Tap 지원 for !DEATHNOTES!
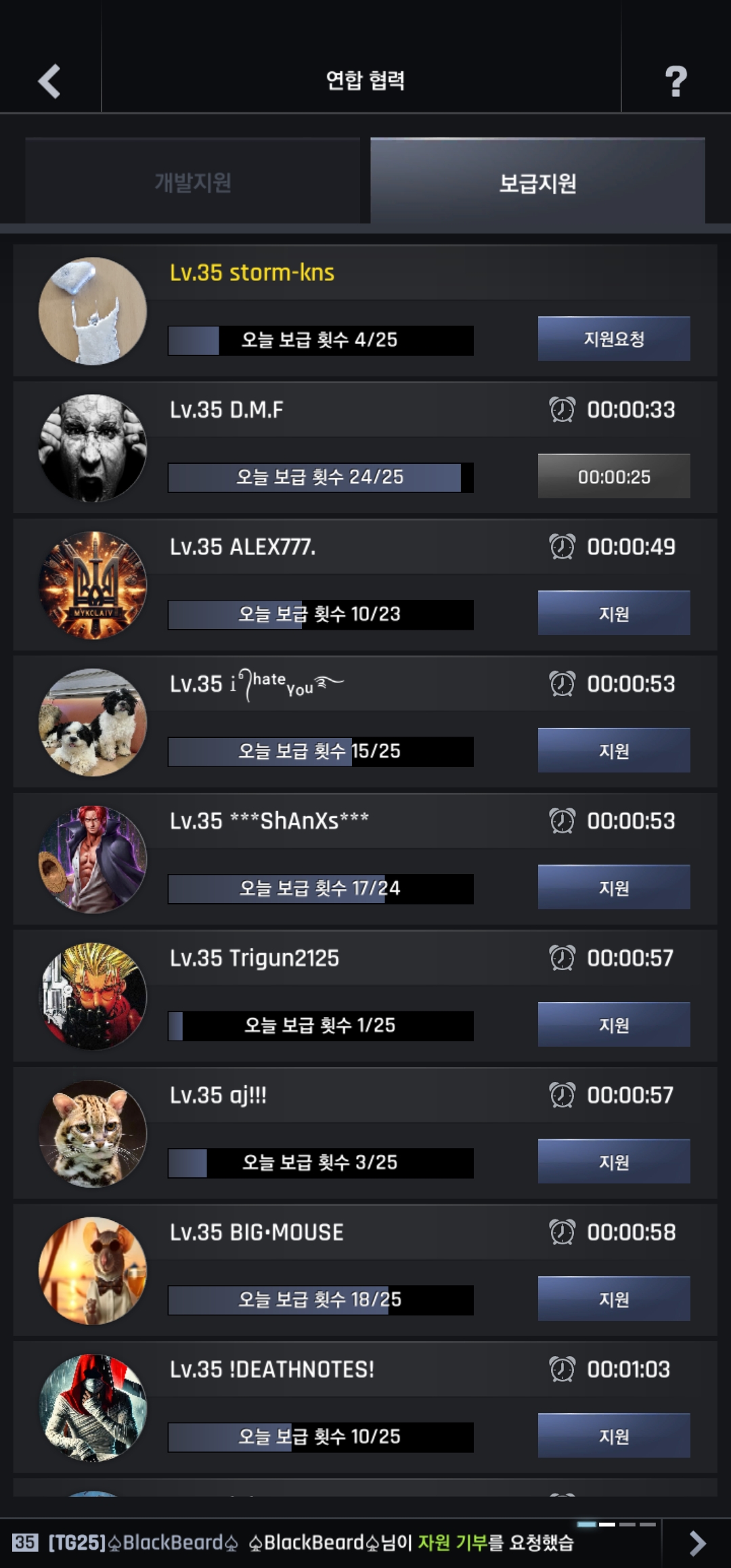Viewport: 731px width, 1568px height. point(614,1436)
